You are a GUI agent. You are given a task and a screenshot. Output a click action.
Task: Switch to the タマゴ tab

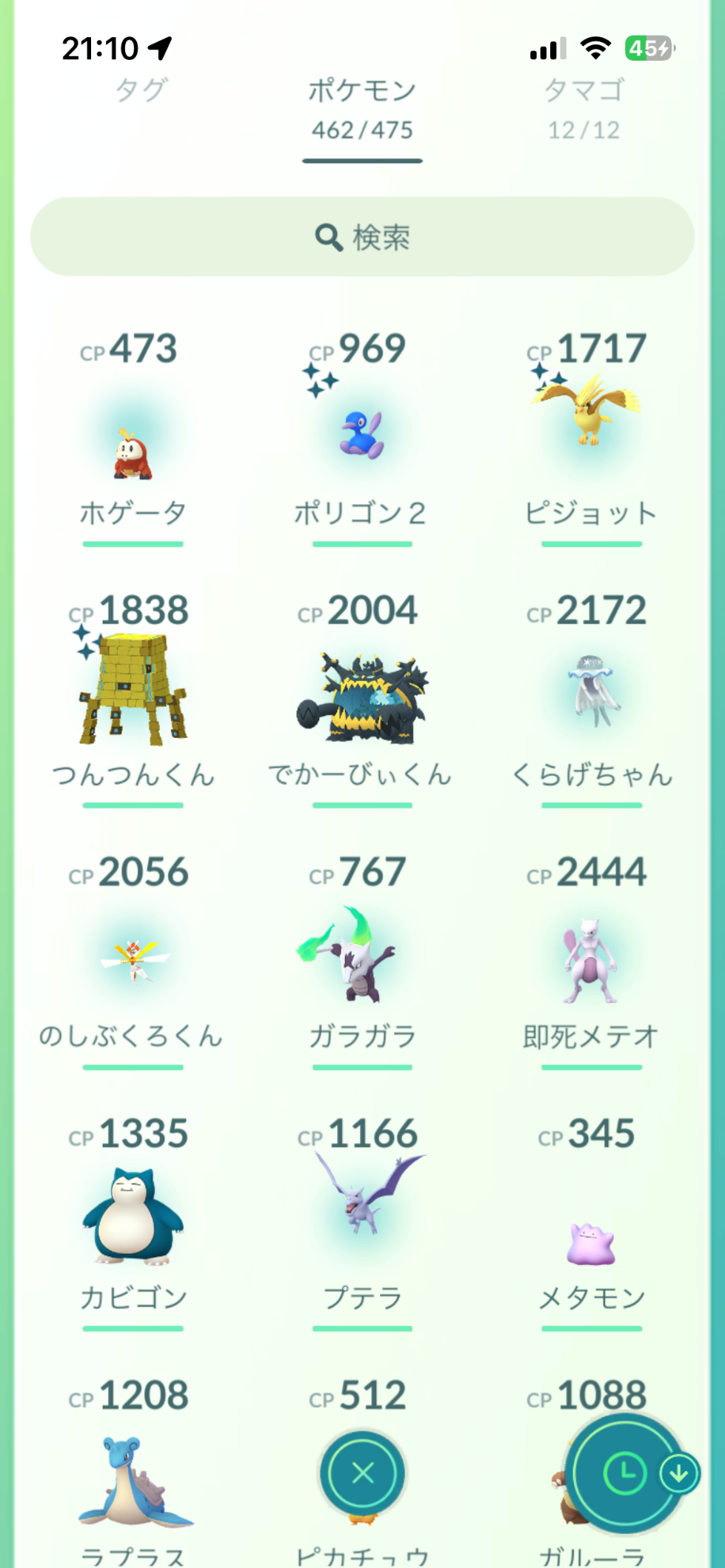pyautogui.click(x=584, y=107)
